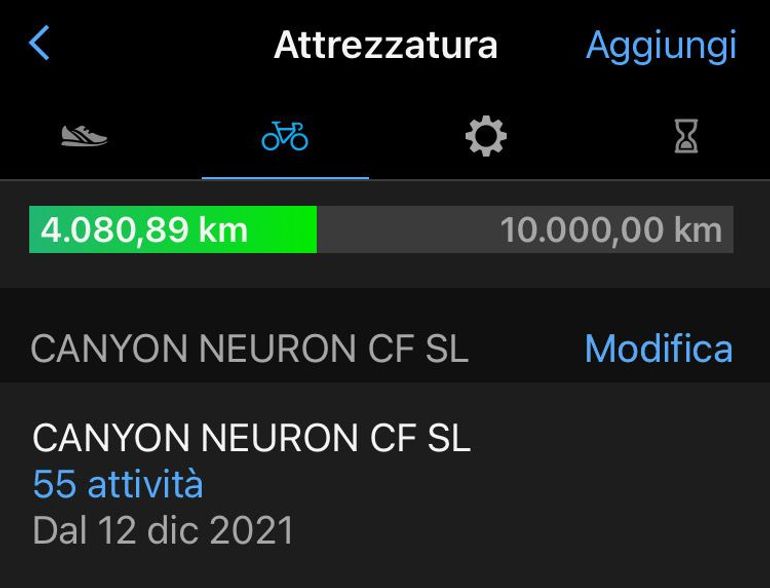The width and height of the screenshot is (770, 588).
Task: Tap Aggiungi to add new gear
Action: tap(661, 45)
